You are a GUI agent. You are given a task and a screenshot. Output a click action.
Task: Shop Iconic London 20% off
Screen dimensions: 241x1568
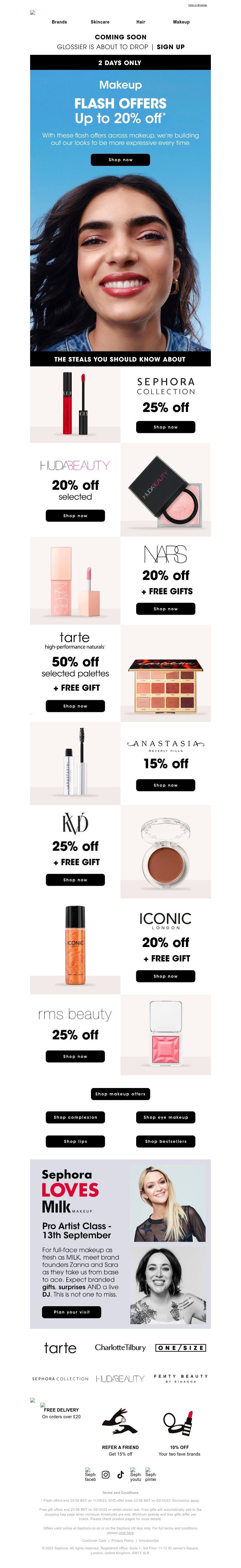(x=165, y=976)
